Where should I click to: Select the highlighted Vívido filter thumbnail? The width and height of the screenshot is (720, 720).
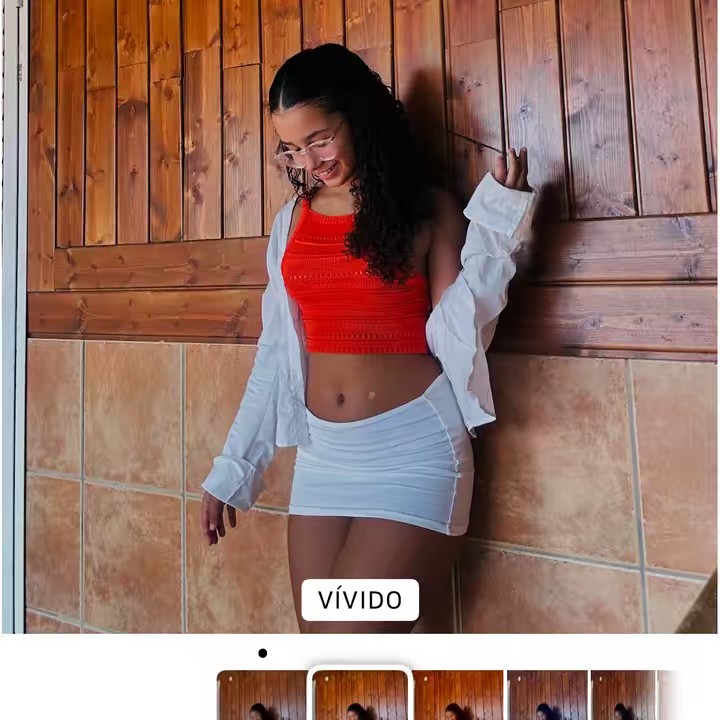360,696
